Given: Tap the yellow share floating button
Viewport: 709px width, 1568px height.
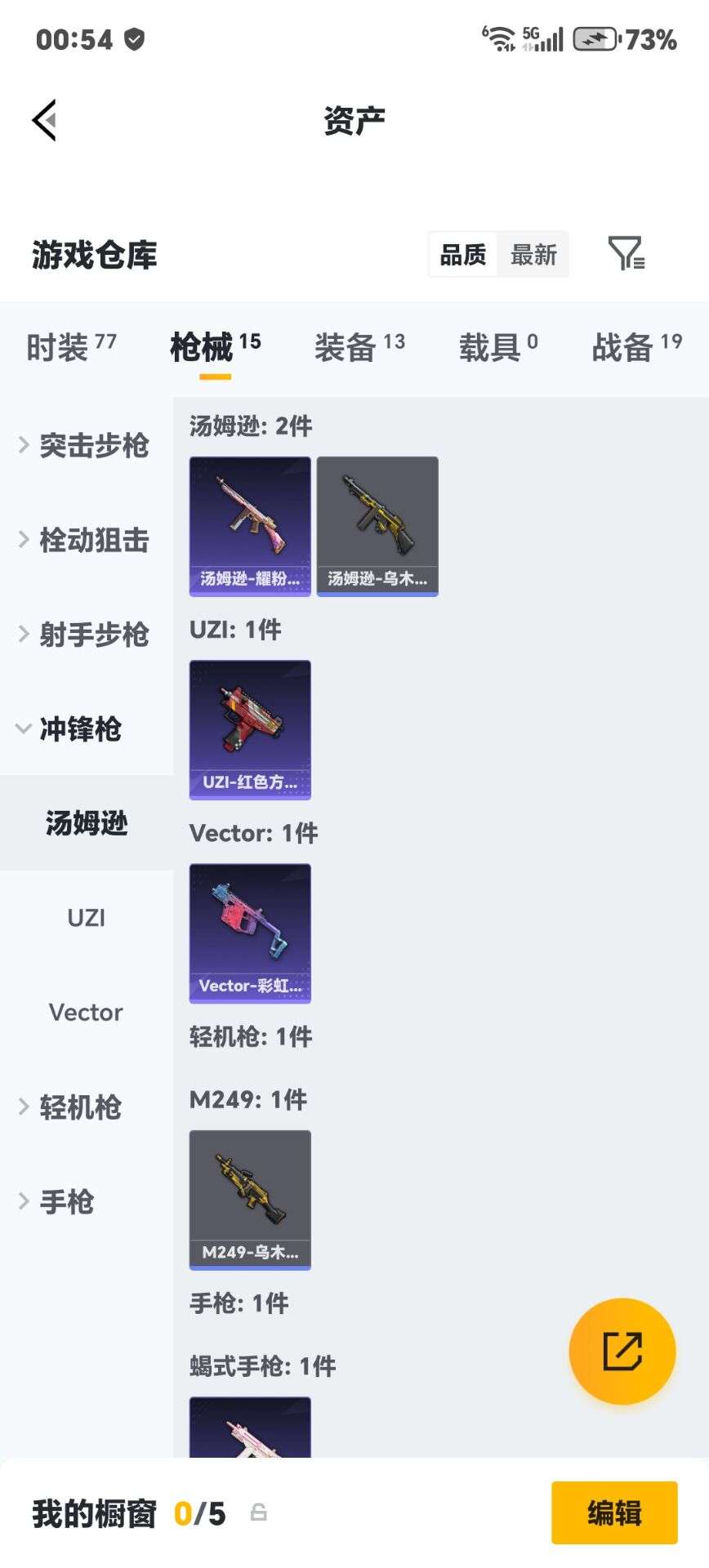Looking at the screenshot, I should pyautogui.click(x=622, y=1352).
